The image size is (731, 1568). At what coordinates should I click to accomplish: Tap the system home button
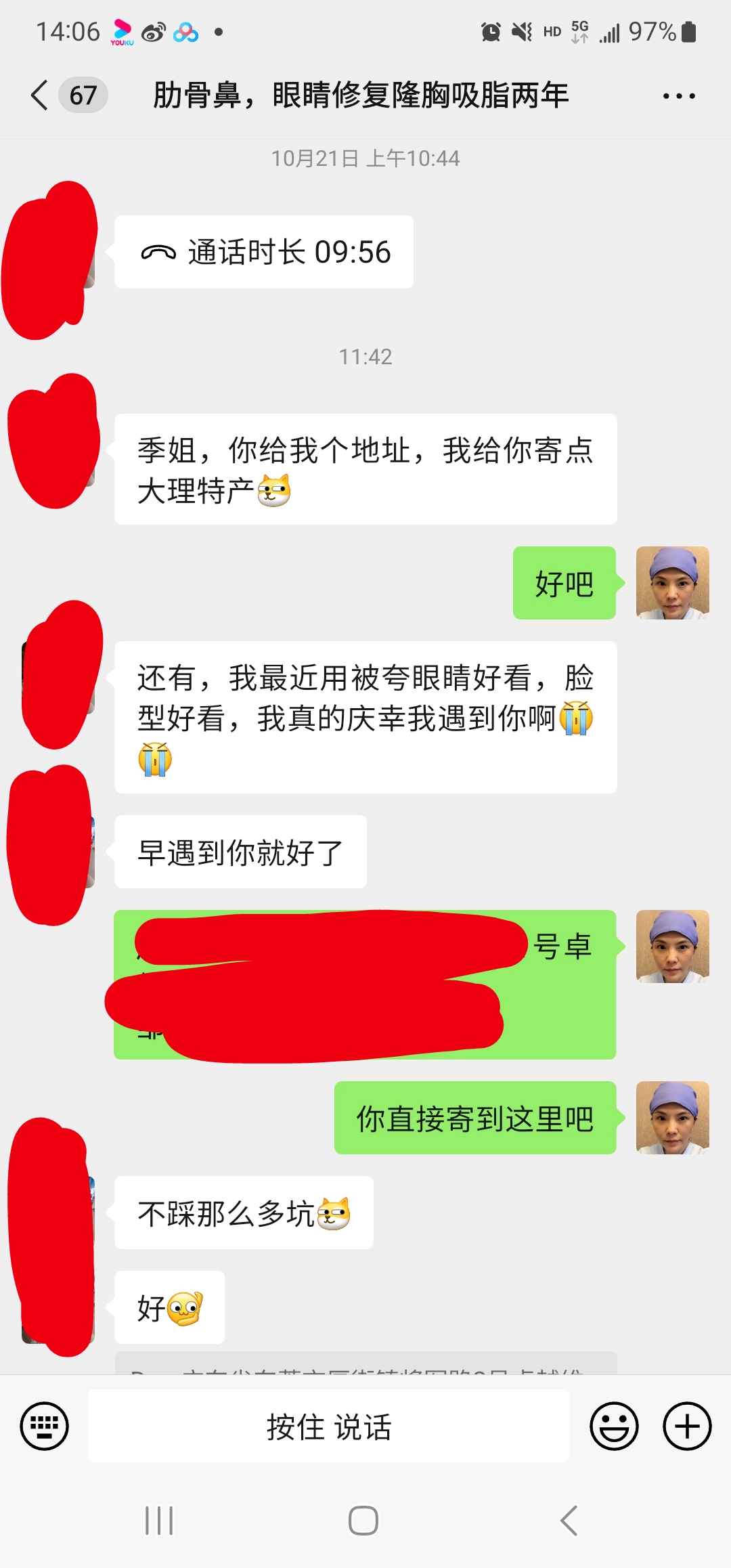[x=363, y=1521]
